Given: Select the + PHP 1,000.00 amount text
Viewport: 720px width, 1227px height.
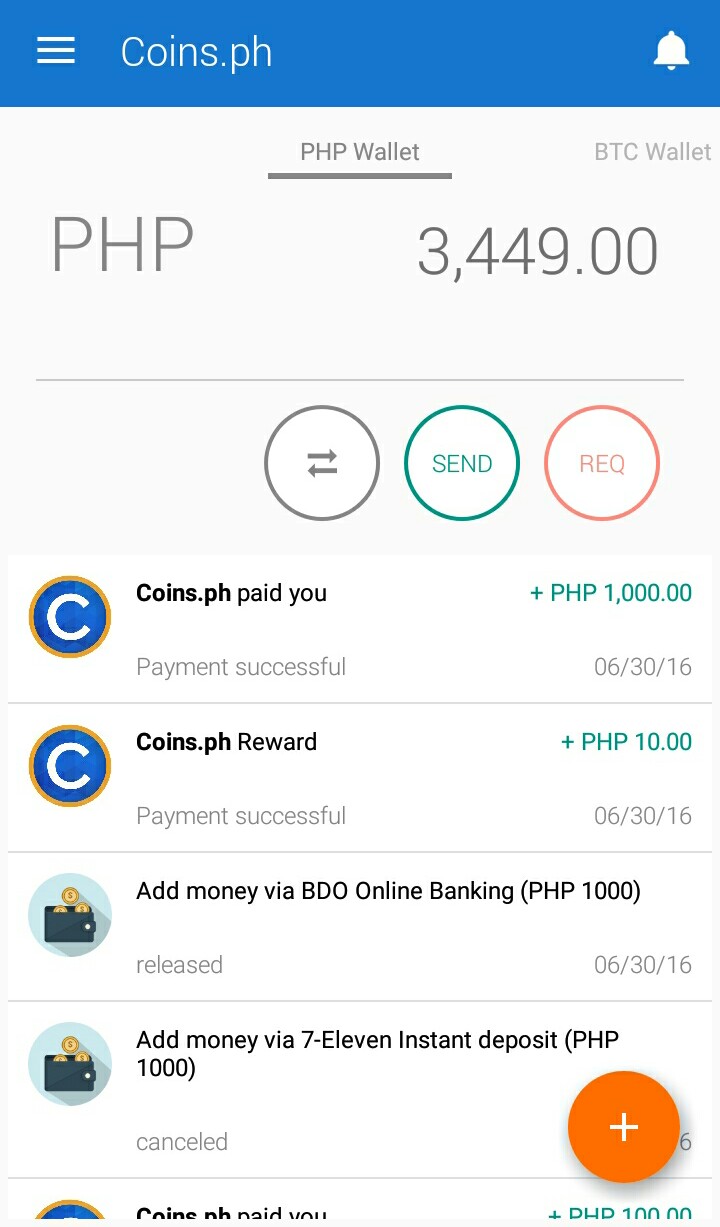Looking at the screenshot, I should coord(610,592).
